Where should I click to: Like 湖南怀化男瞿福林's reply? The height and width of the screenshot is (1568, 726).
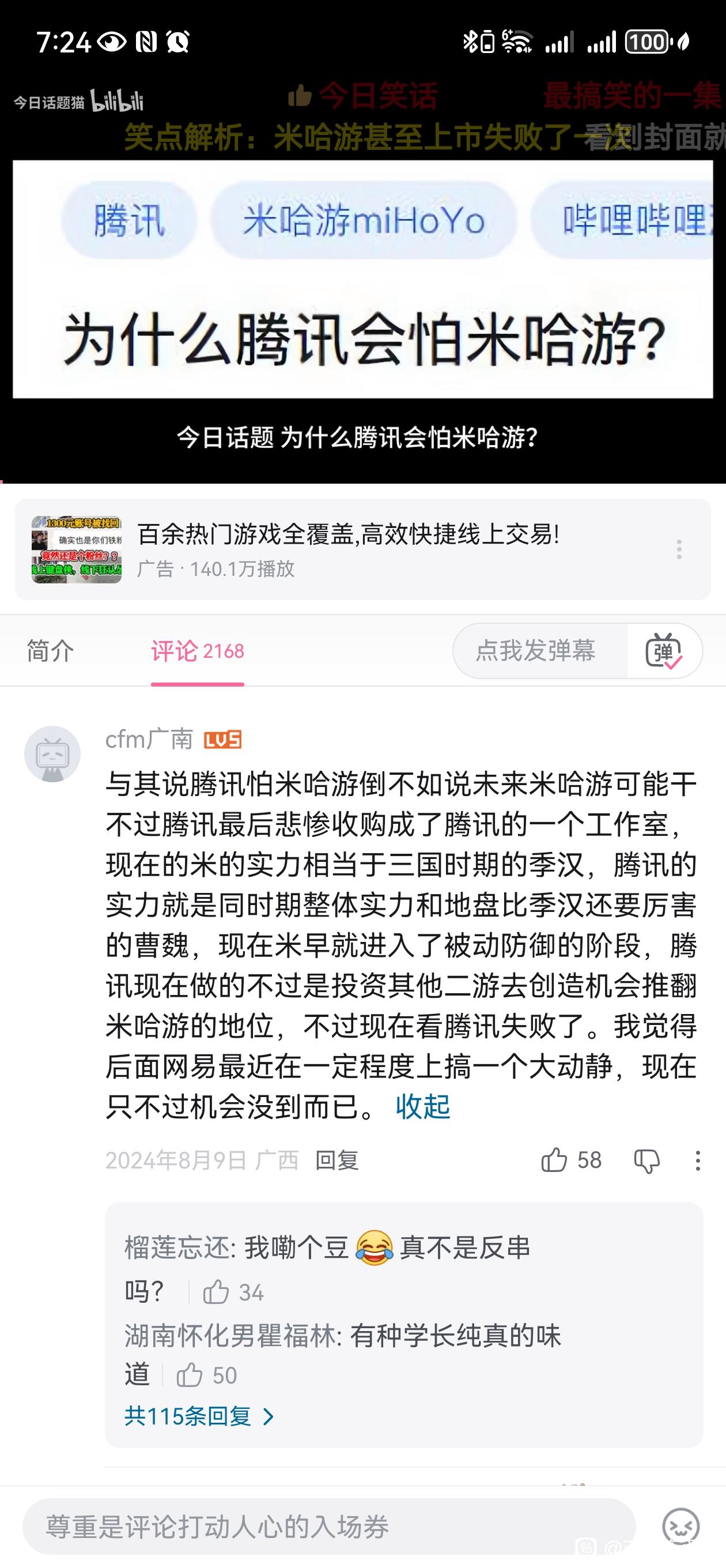[x=190, y=1375]
